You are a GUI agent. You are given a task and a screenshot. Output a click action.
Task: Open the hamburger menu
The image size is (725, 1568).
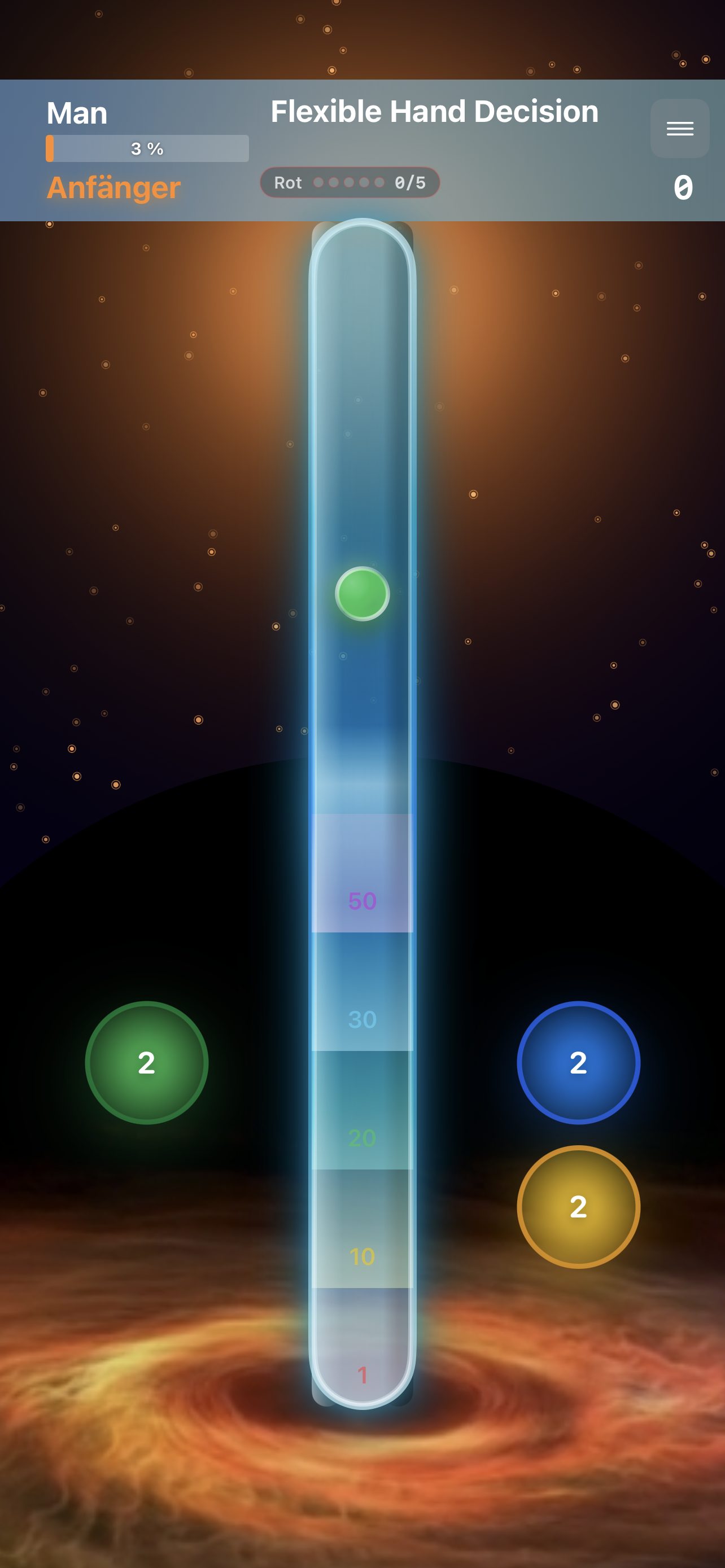pos(679,129)
